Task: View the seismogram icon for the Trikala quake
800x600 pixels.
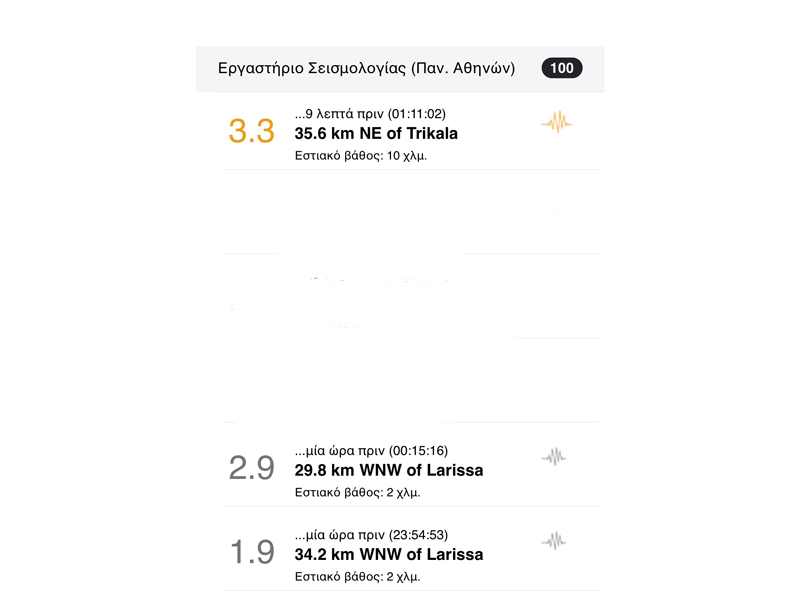Action: point(556,122)
